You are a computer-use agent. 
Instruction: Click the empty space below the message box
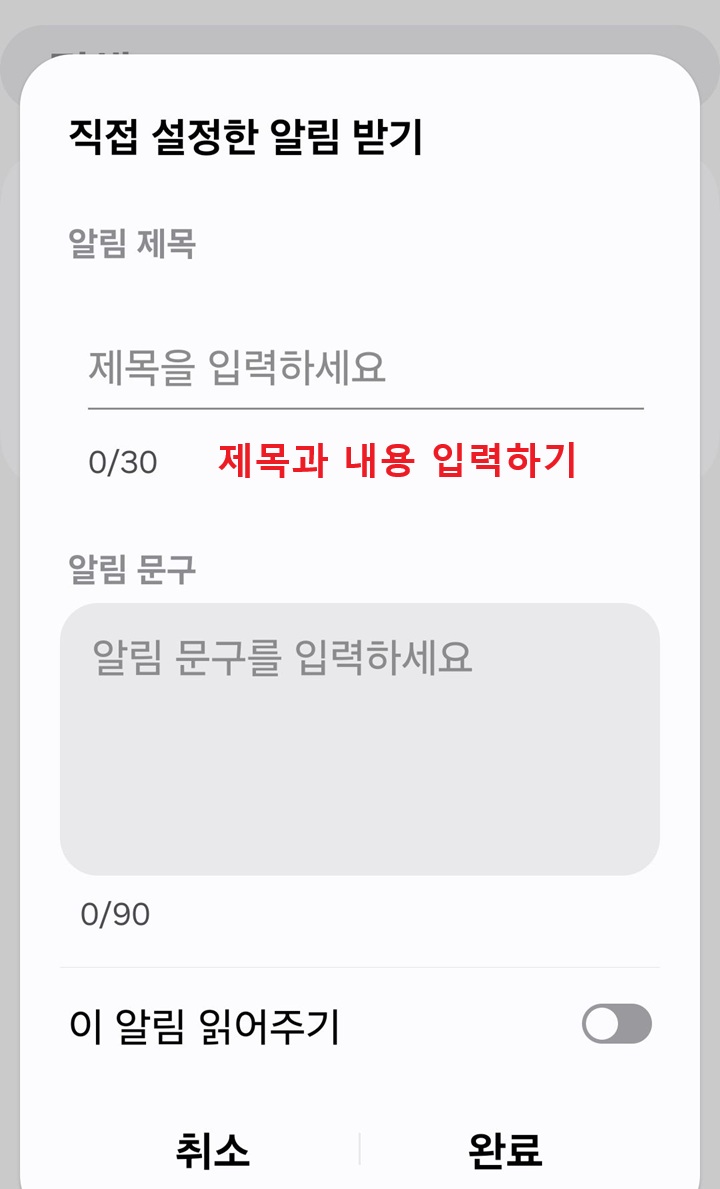click(400, 950)
